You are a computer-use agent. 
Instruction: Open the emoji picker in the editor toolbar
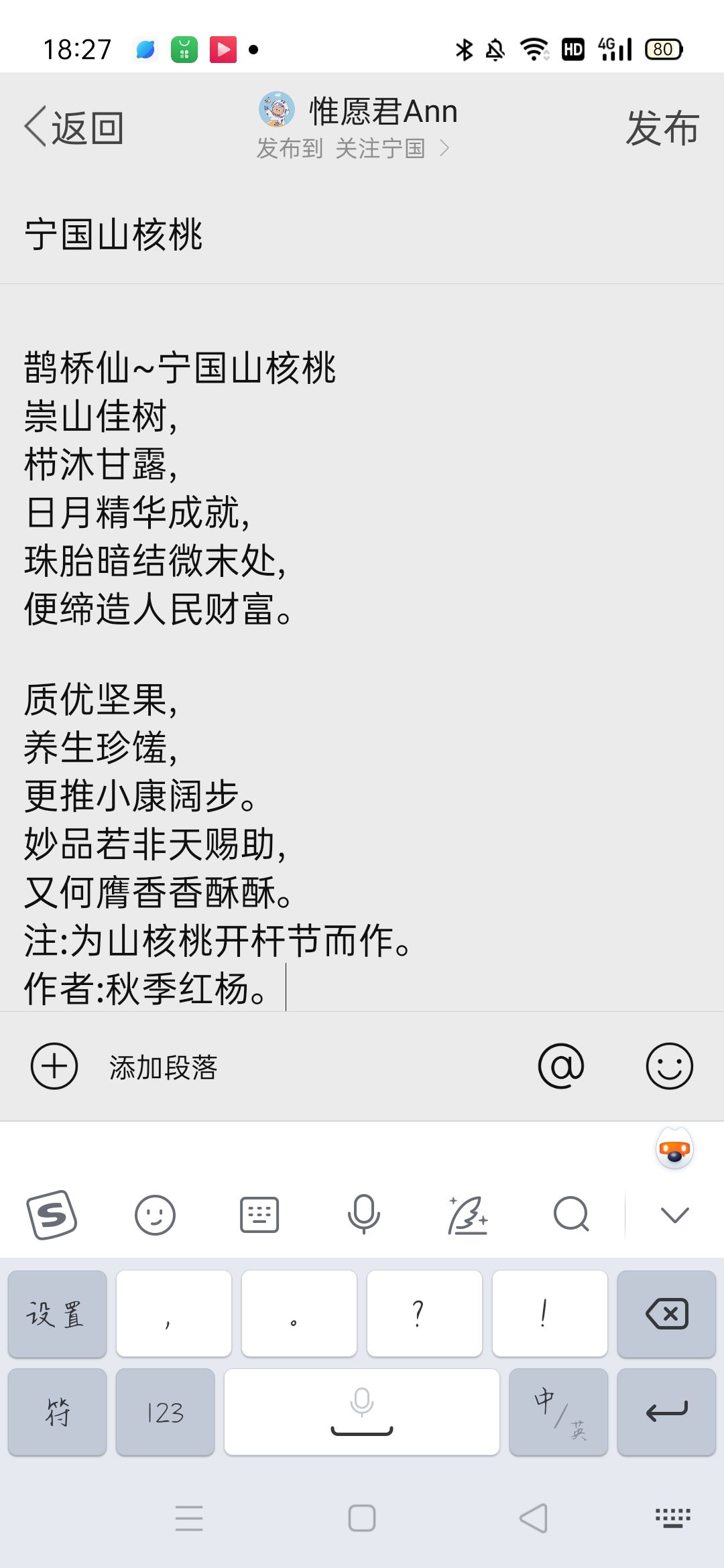pyautogui.click(x=669, y=1066)
